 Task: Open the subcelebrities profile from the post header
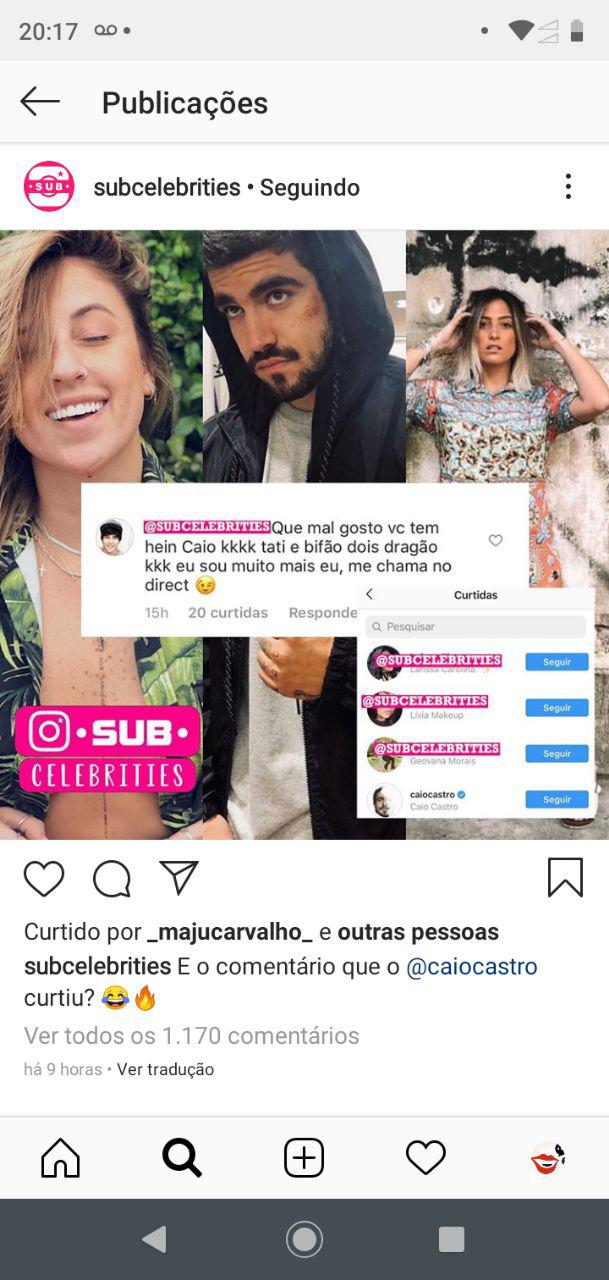(x=166, y=187)
